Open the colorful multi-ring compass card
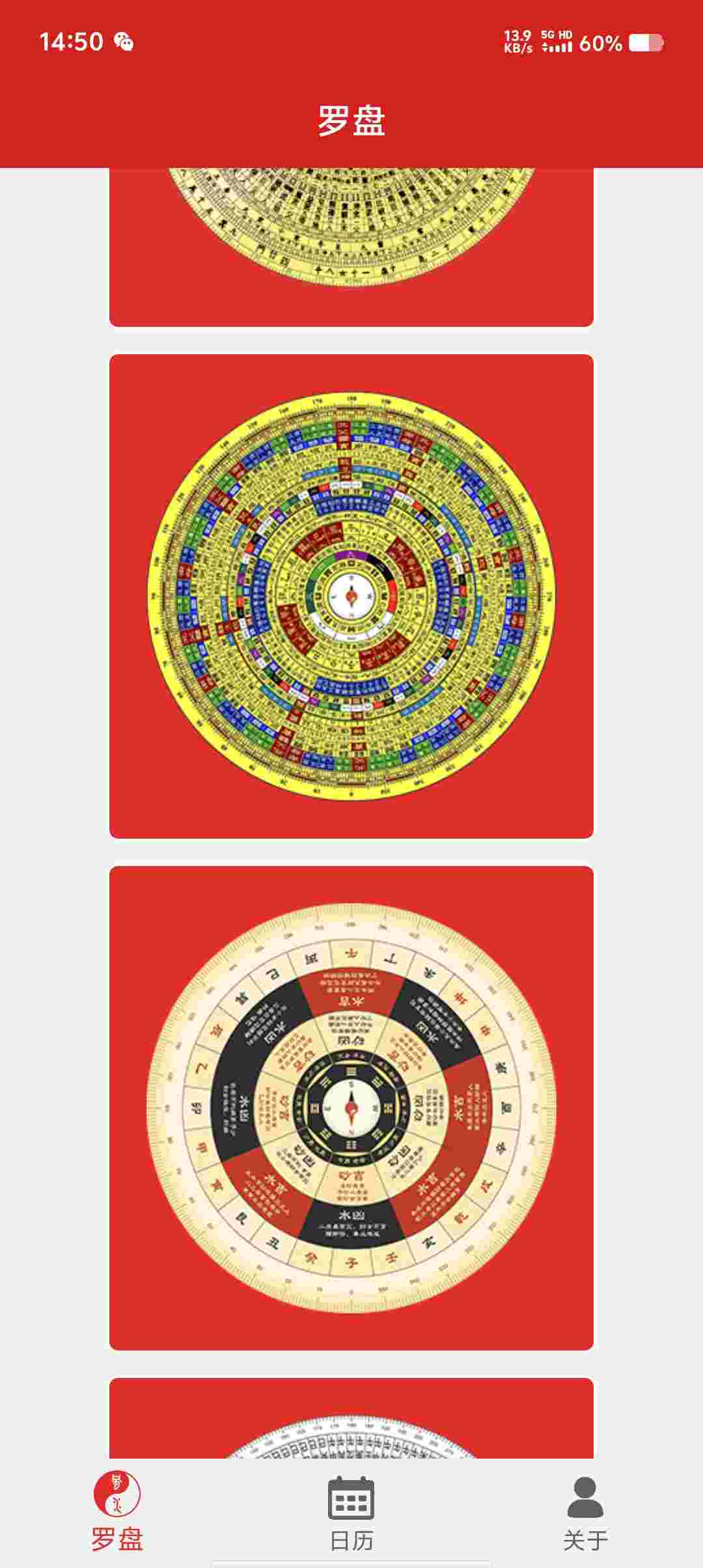Screen dimensions: 703x1568 [351, 596]
